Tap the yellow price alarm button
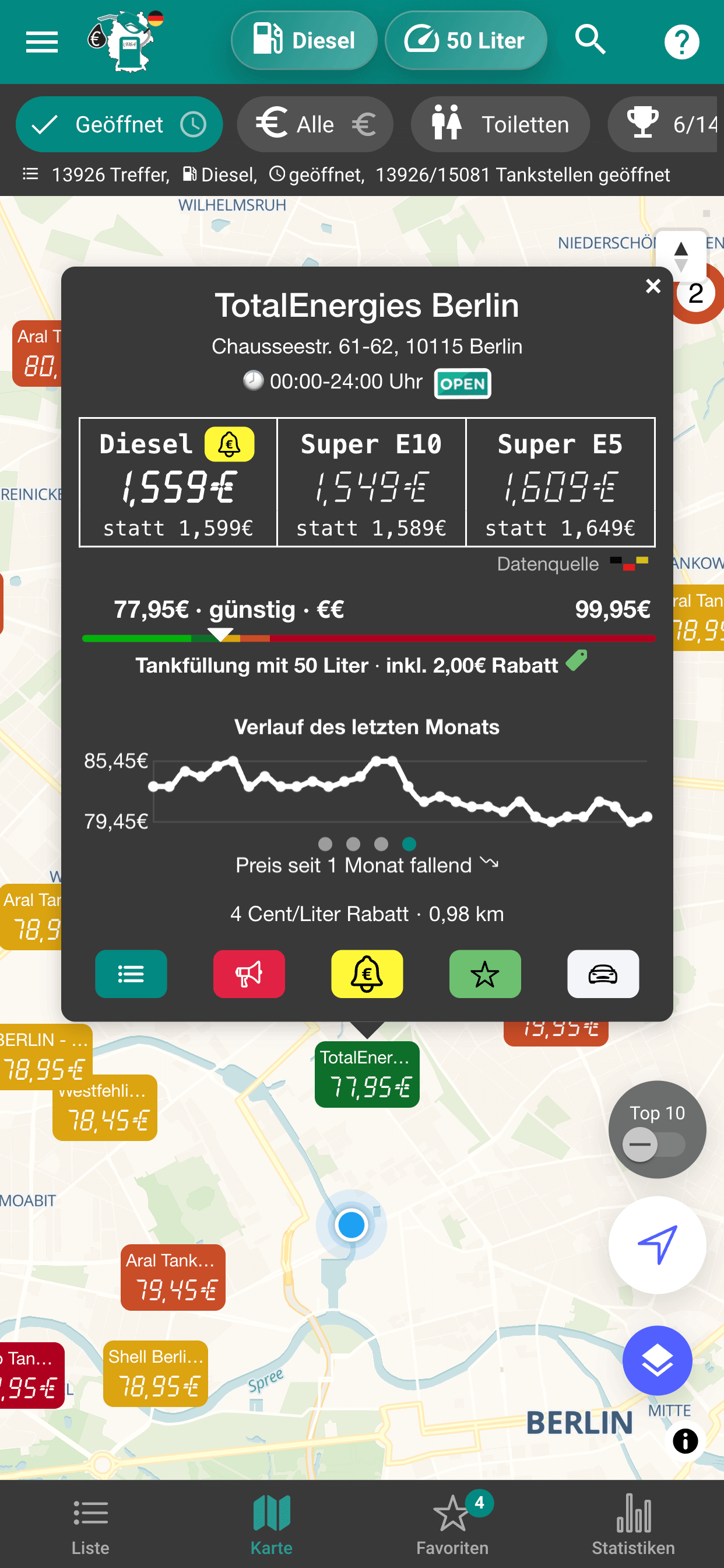 pyautogui.click(x=367, y=974)
